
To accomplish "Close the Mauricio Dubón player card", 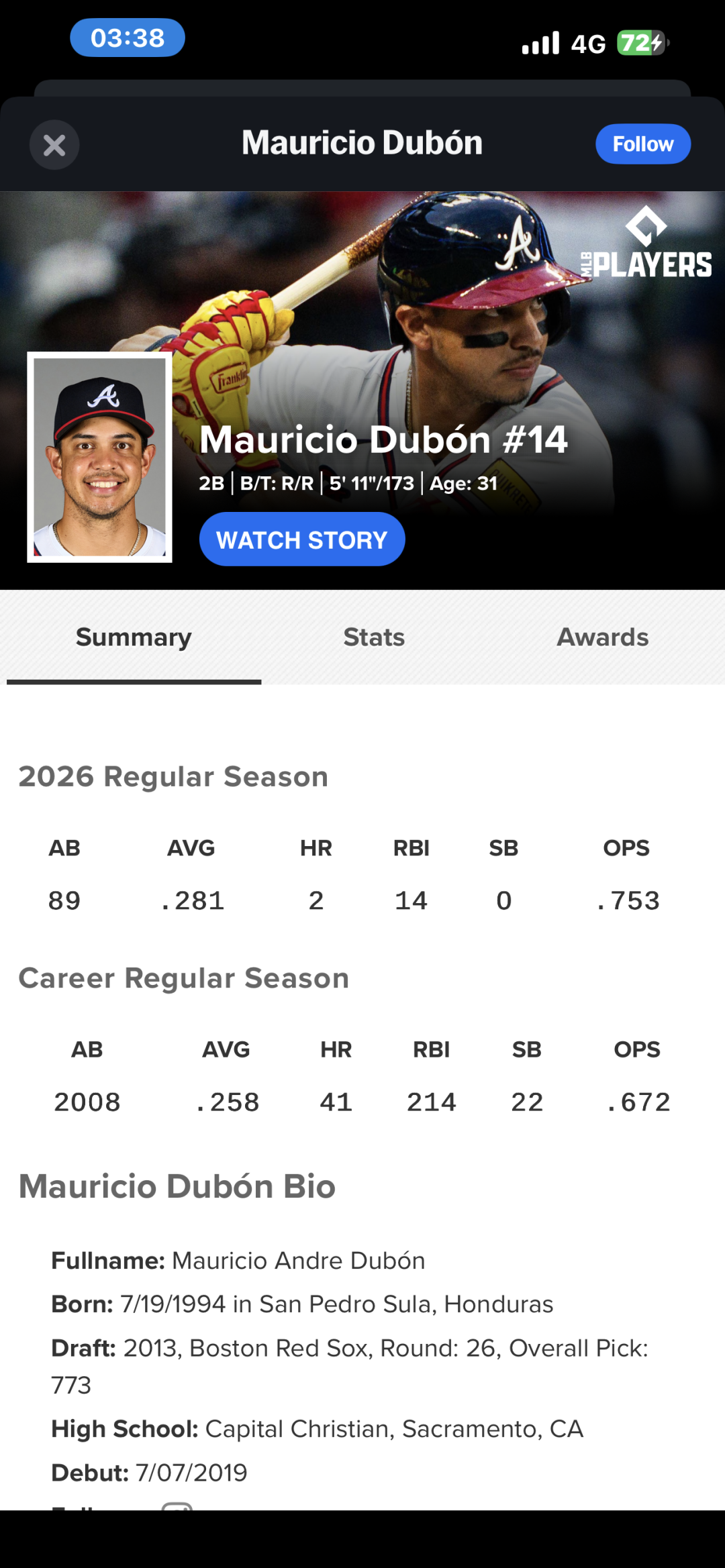I will (x=54, y=145).
